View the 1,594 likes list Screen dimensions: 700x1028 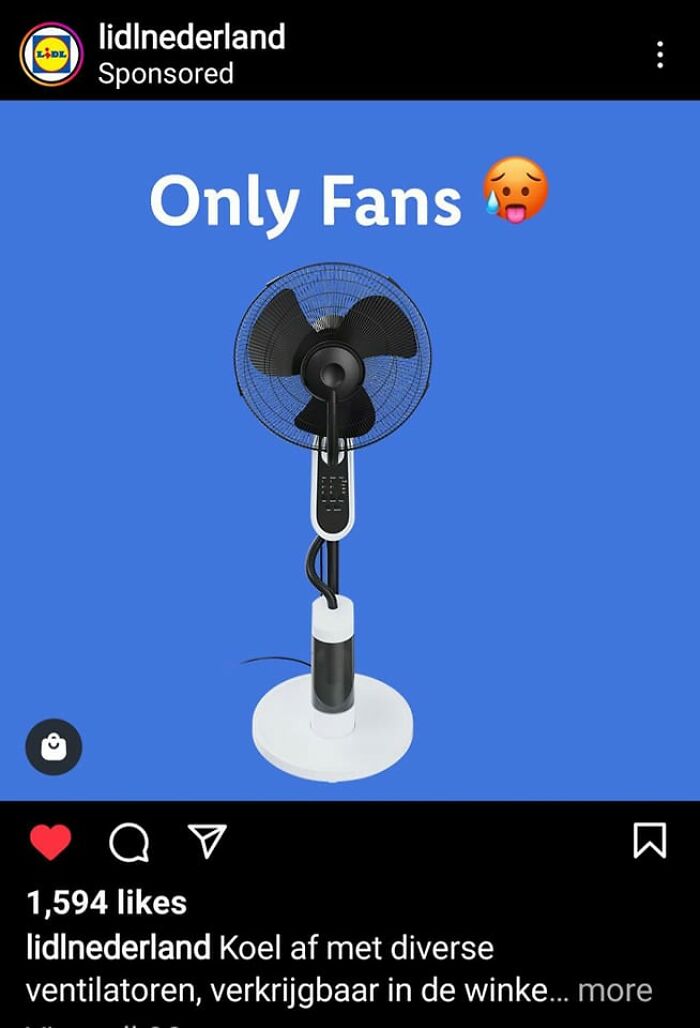pos(106,902)
